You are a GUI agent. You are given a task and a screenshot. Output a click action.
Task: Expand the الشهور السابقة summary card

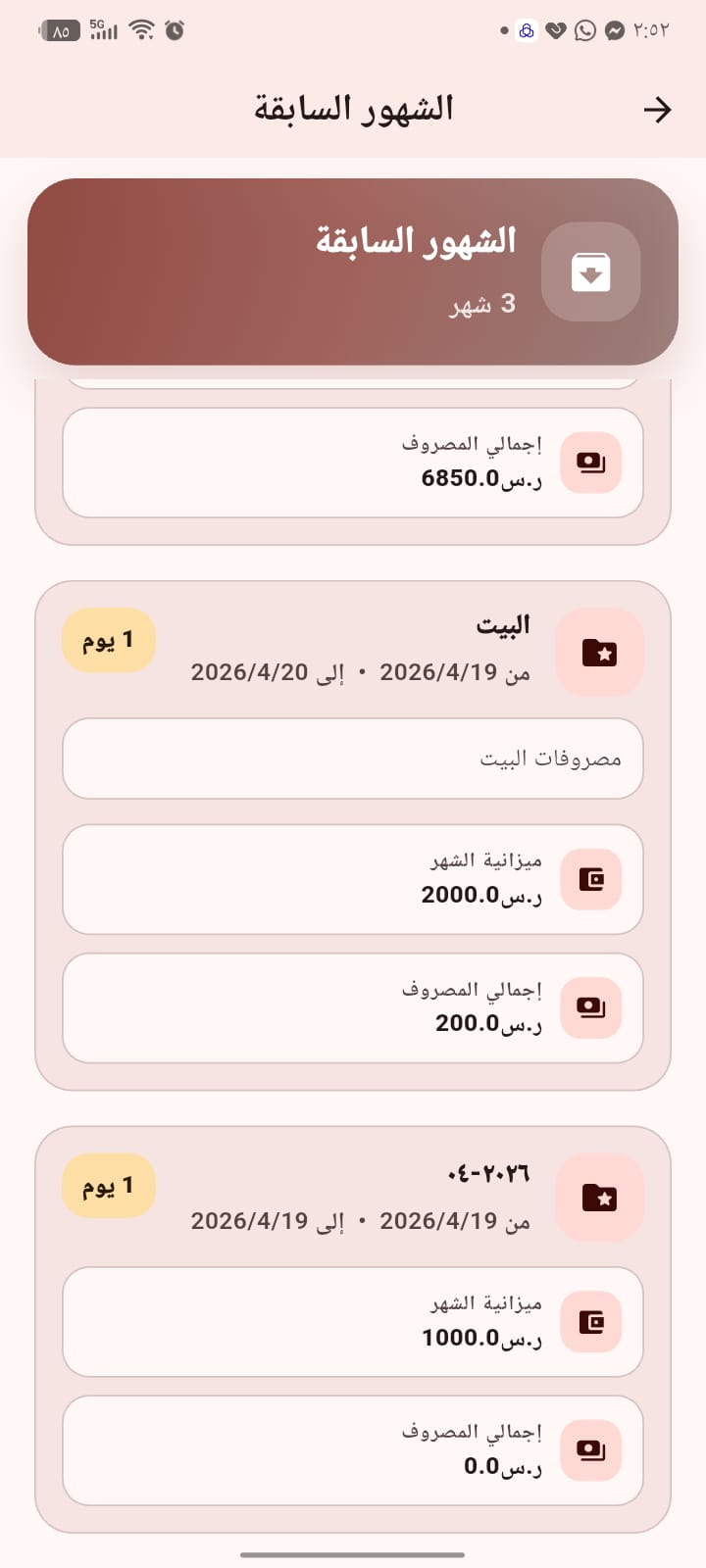point(353,269)
